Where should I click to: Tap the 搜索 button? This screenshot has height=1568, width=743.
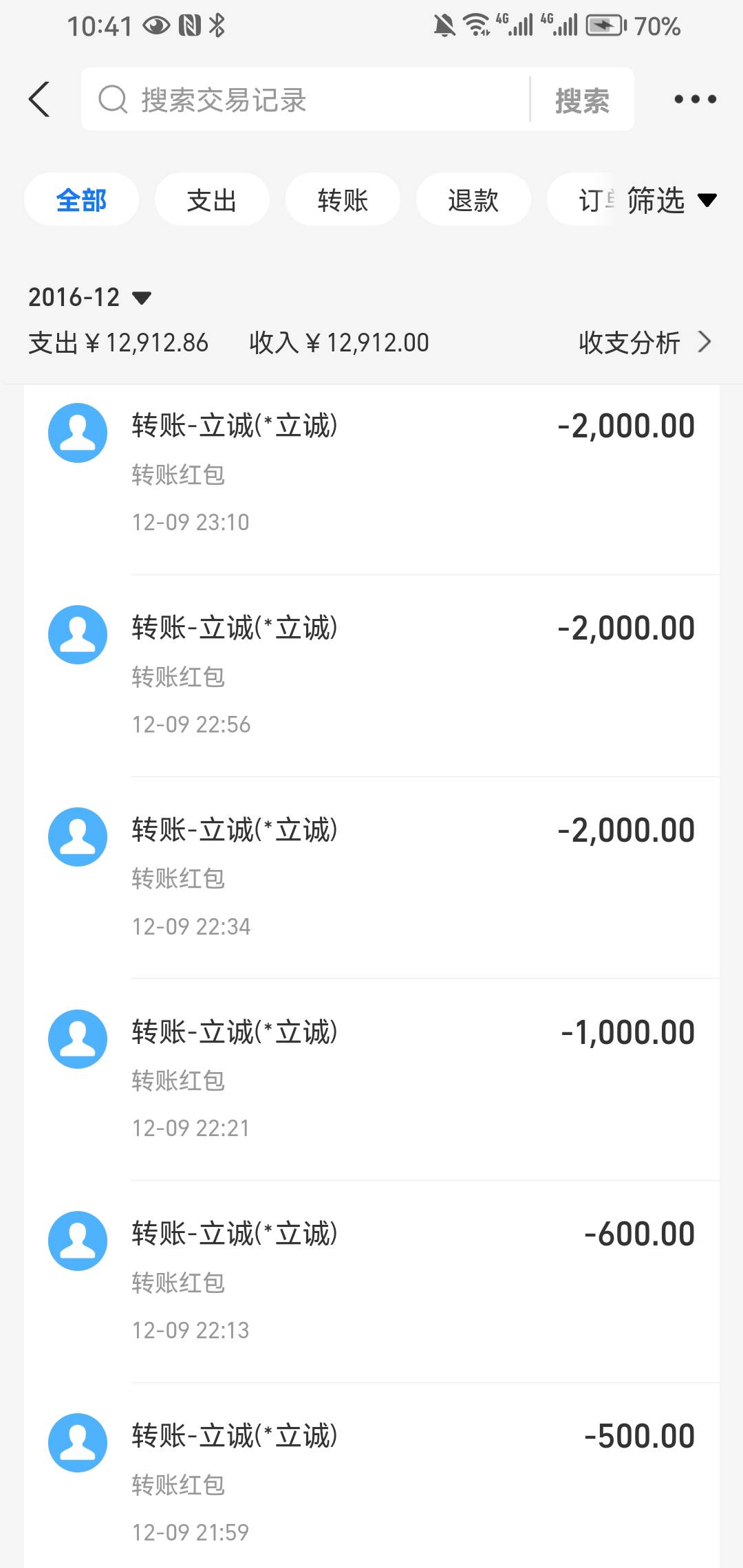[582, 100]
